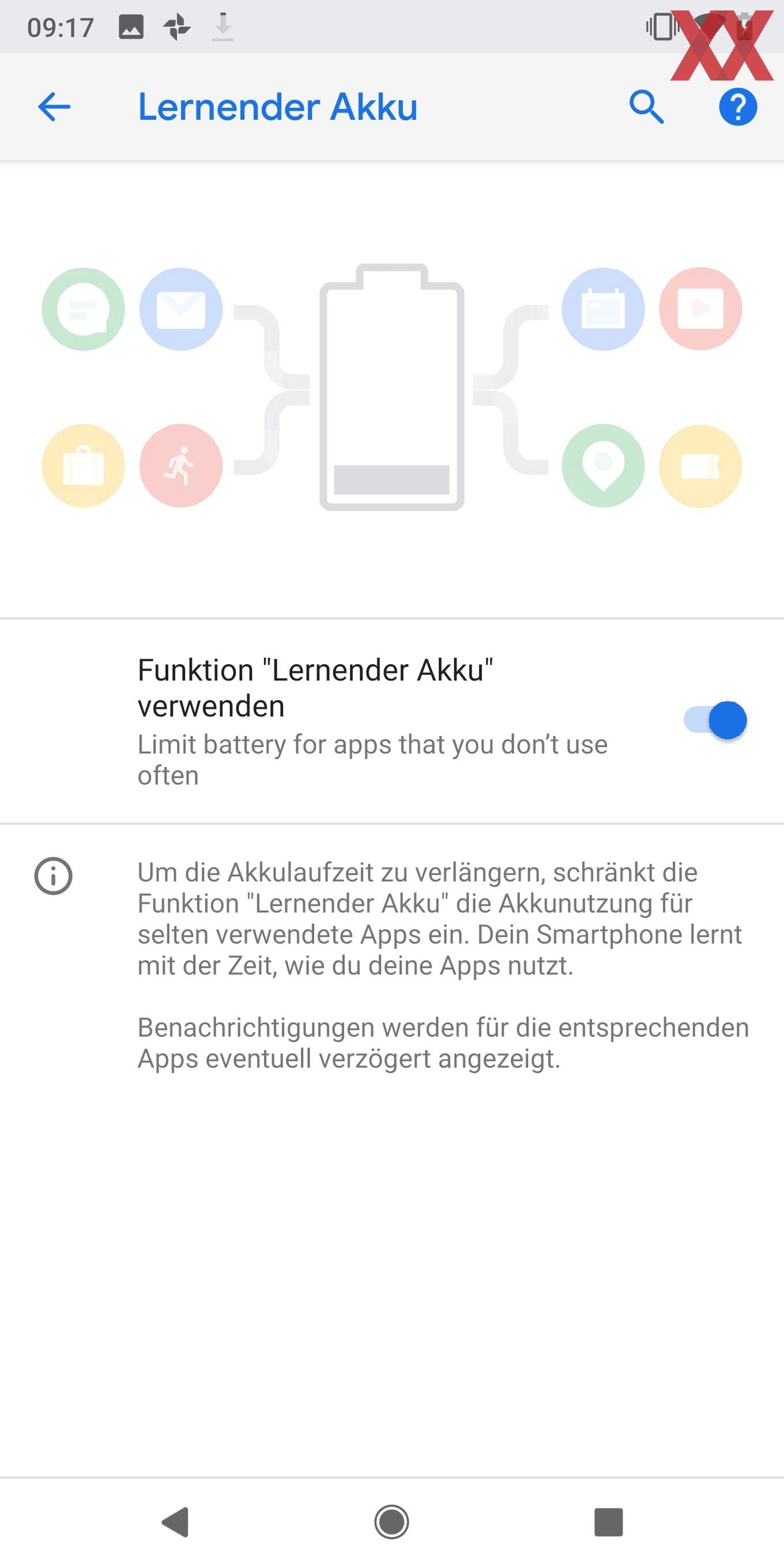Open search in settings
Image resolution: width=784 pixels, height=1568 pixels.
pyautogui.click(x=646, y=107)
